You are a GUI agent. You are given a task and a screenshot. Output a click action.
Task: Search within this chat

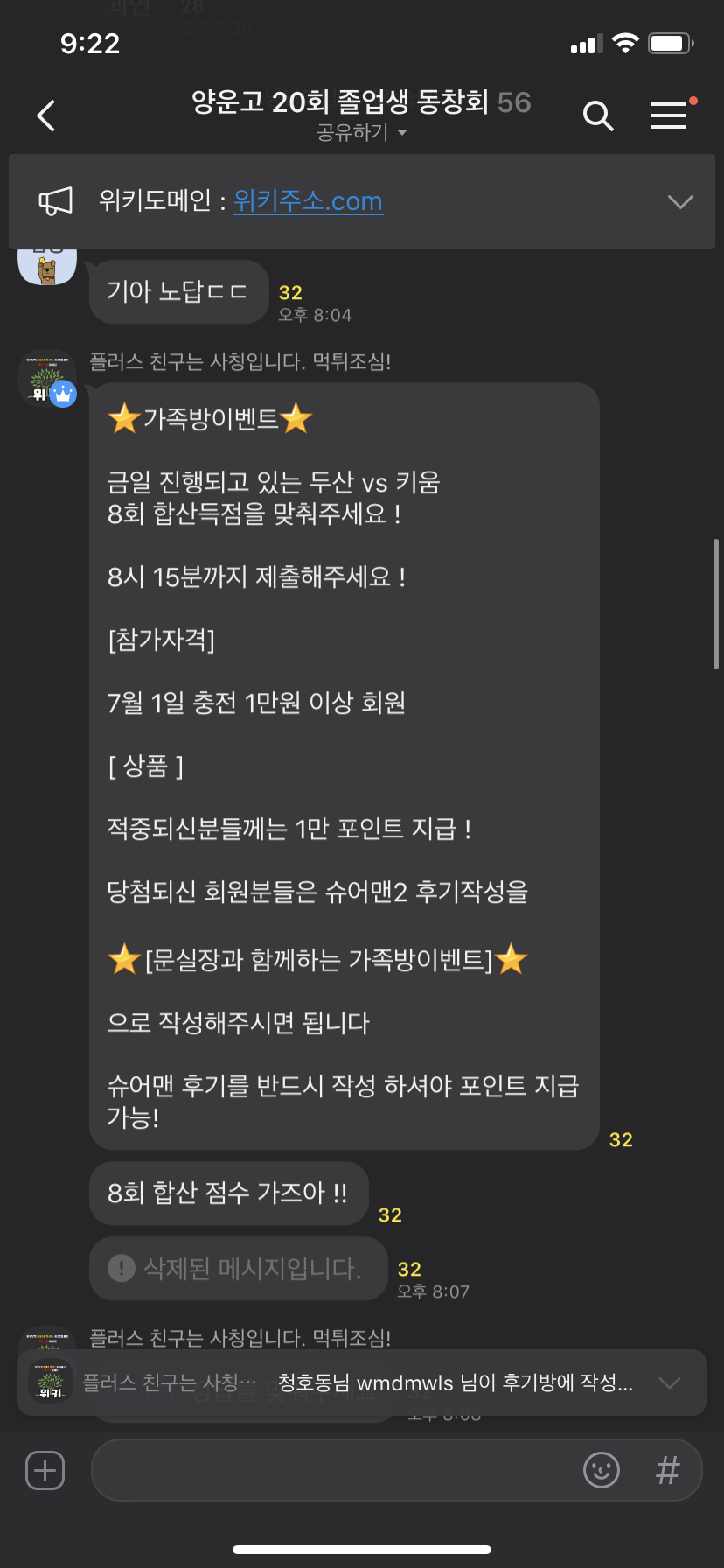[598, 115]
